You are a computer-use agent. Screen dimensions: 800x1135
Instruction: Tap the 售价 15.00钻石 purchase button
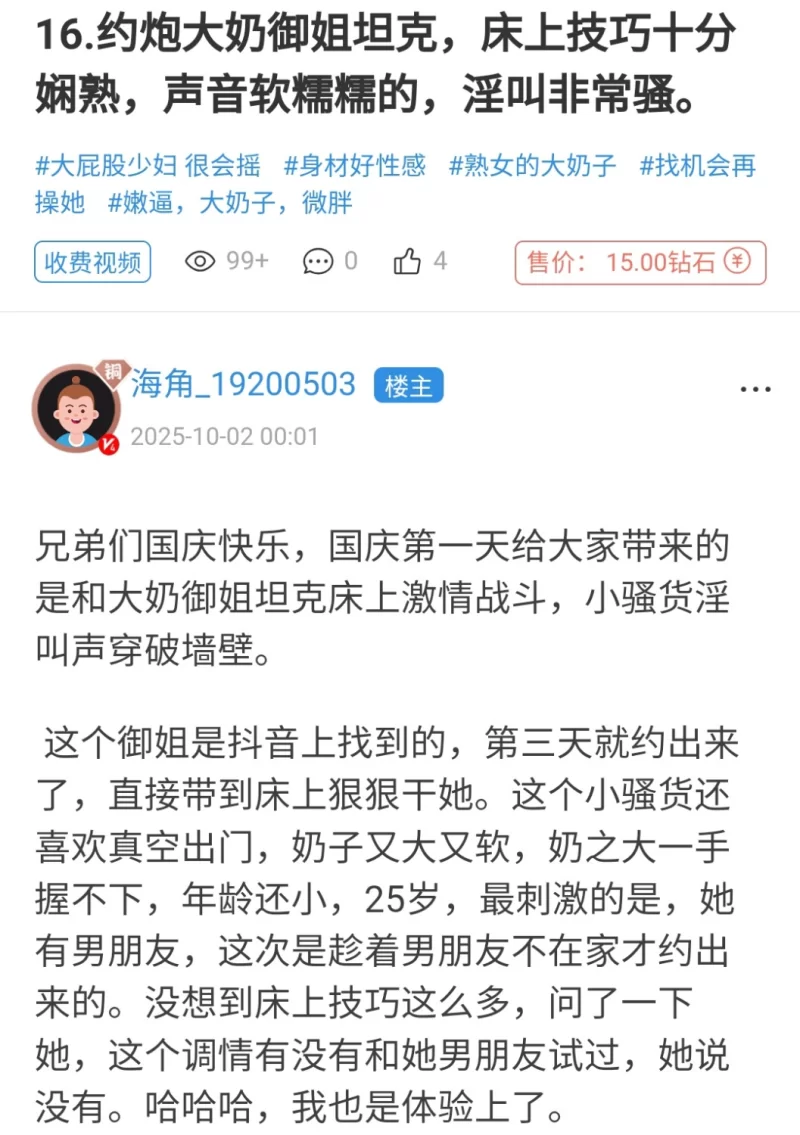pyautogui.click(x=640, y=262)
